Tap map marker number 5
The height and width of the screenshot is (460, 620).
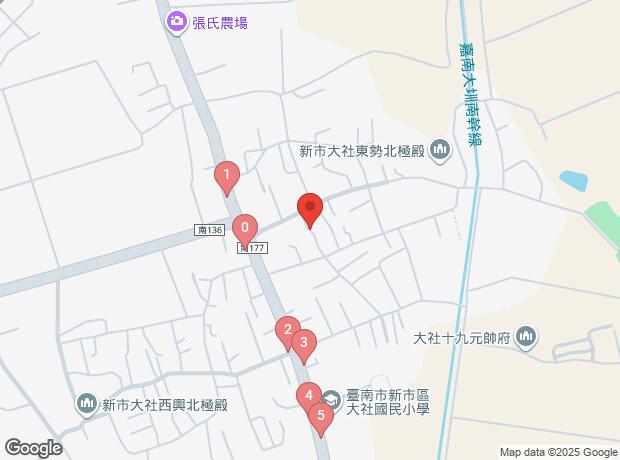(x=321, y=418)
